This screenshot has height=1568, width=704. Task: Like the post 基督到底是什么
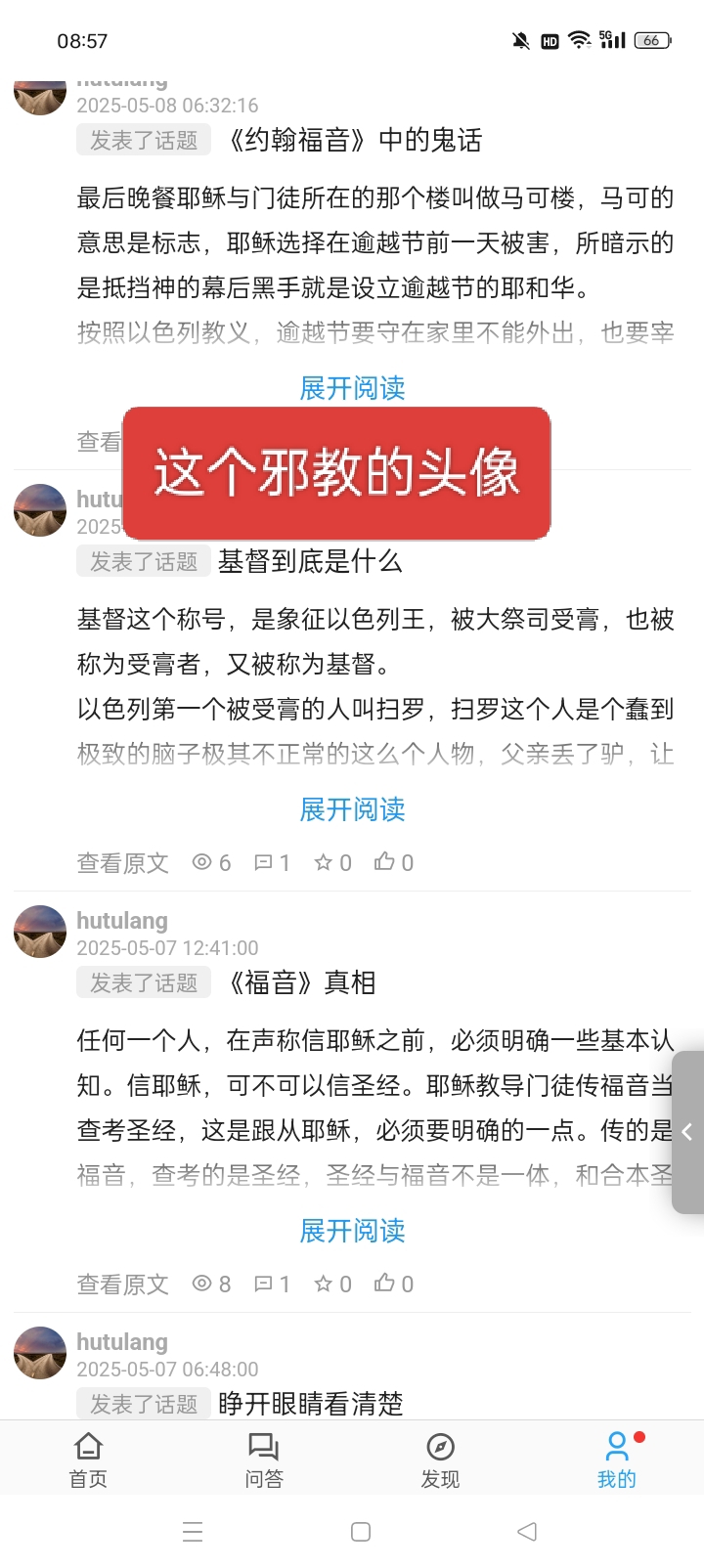pos(394,862)
